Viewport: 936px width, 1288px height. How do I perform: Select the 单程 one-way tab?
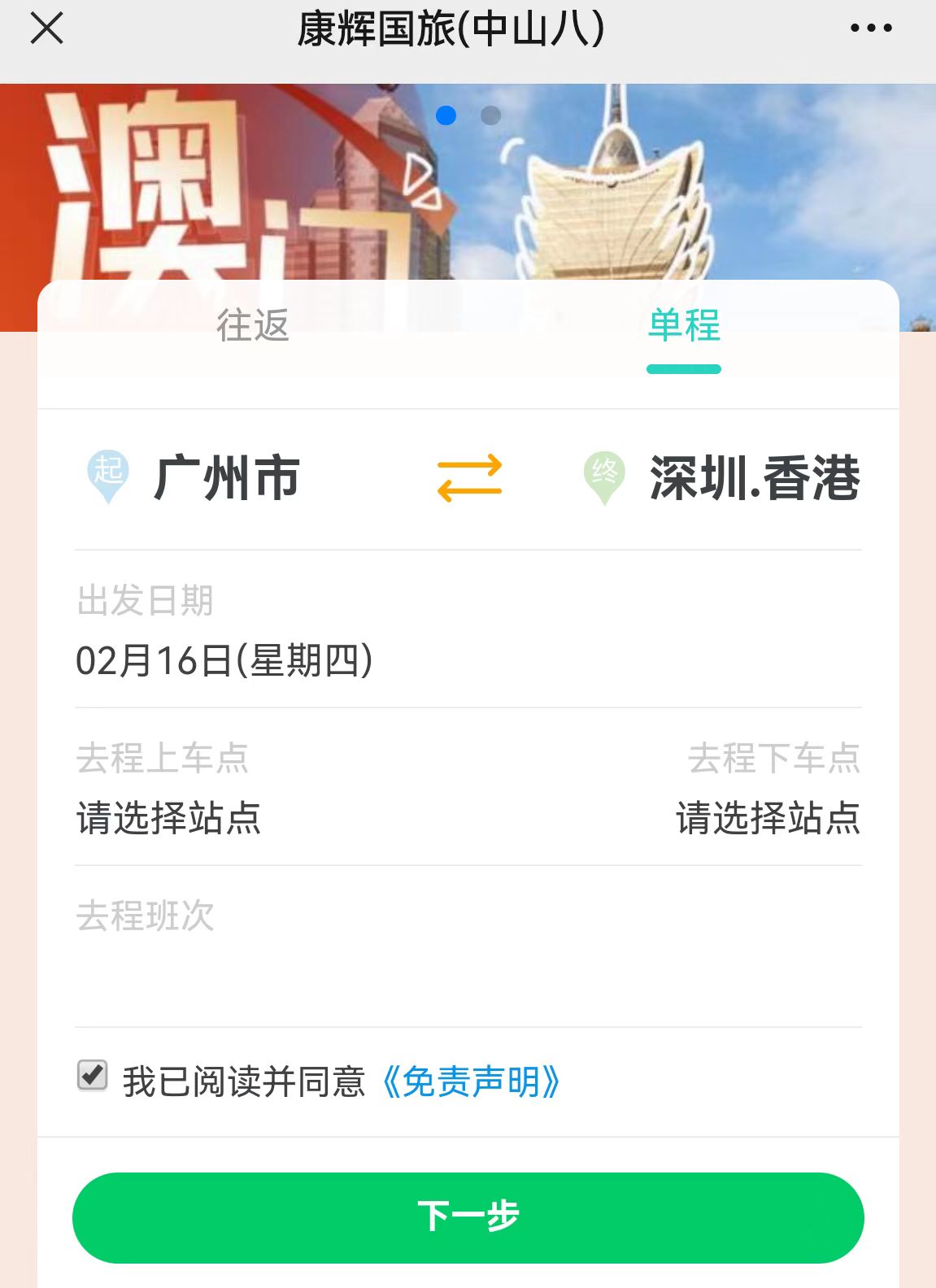683,326
